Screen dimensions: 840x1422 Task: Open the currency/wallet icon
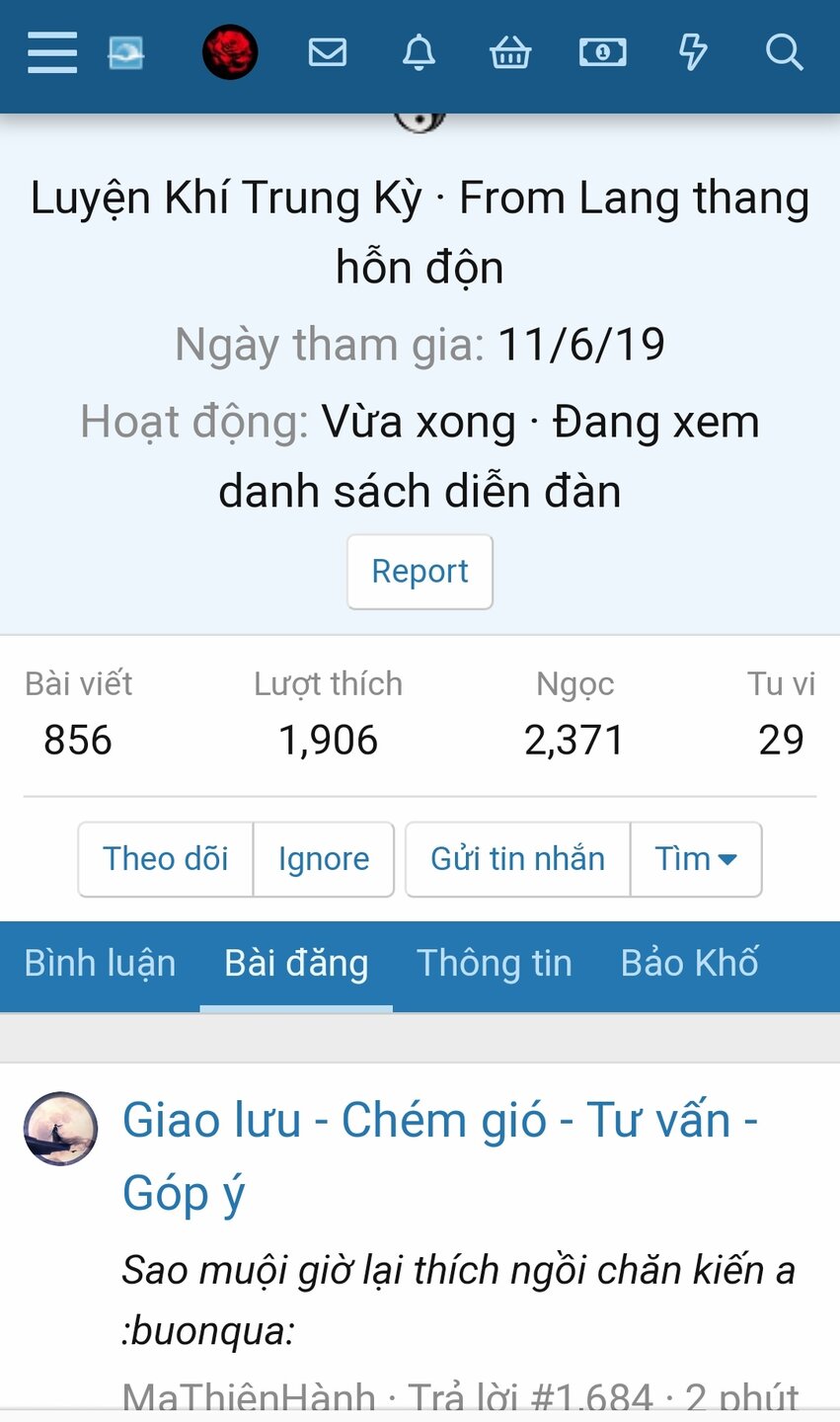pos(603,53)
